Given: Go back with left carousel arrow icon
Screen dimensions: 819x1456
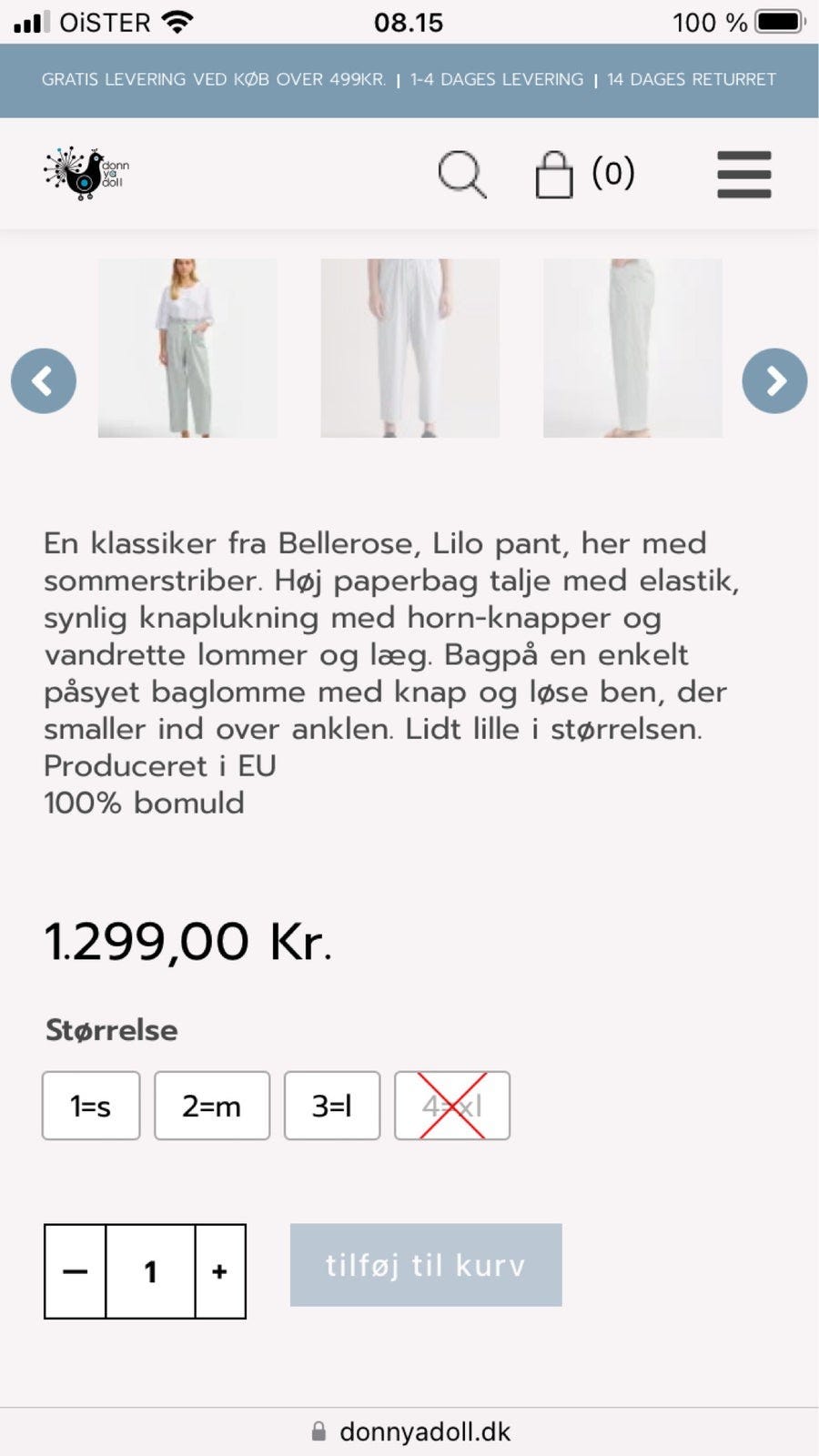Looking at the screenshot, I should coord(43,381).
